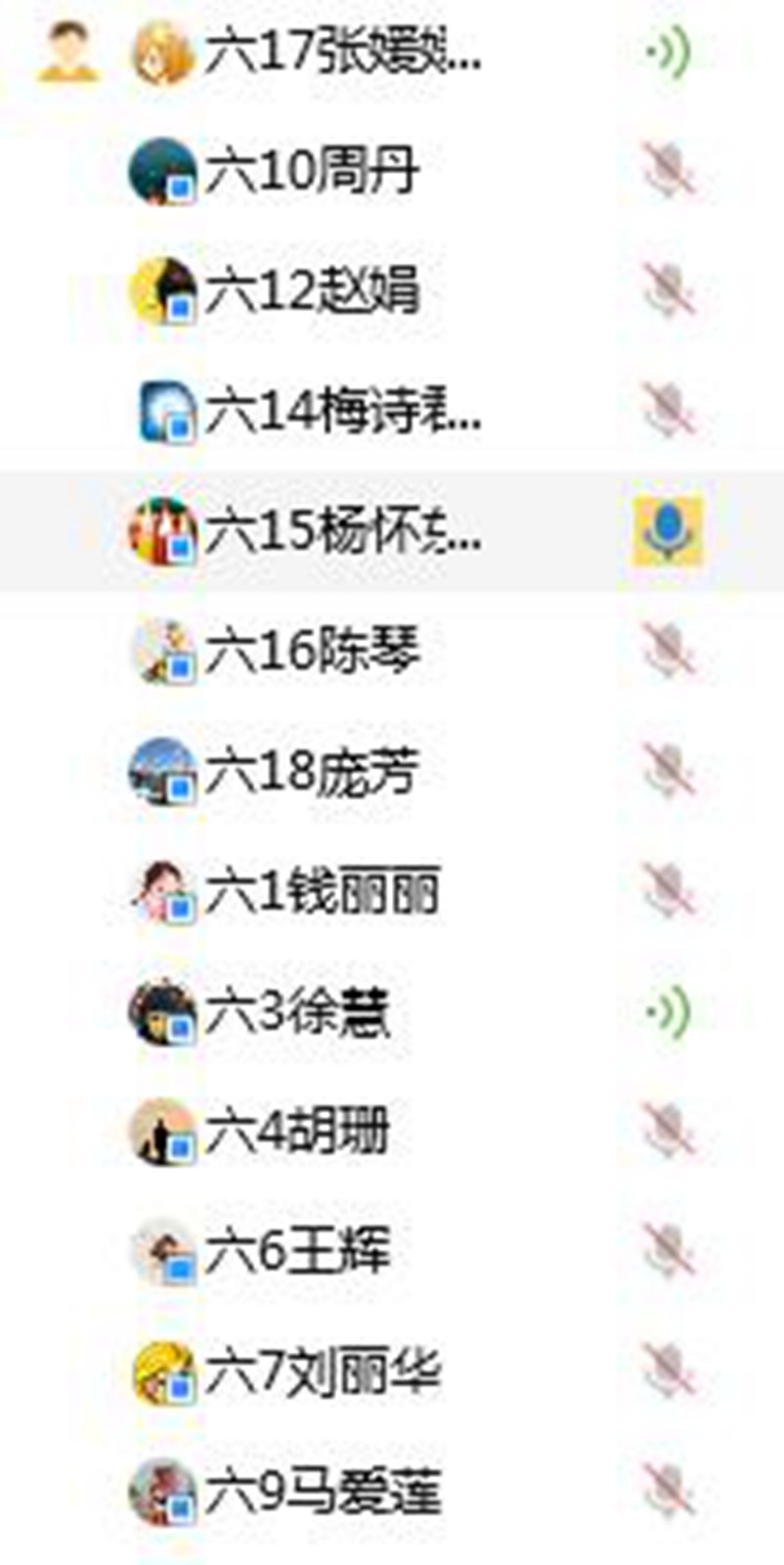Select participant 六9马爱莲
The width and height of the screenshot is (784, 1565).
coord(321,1492)
